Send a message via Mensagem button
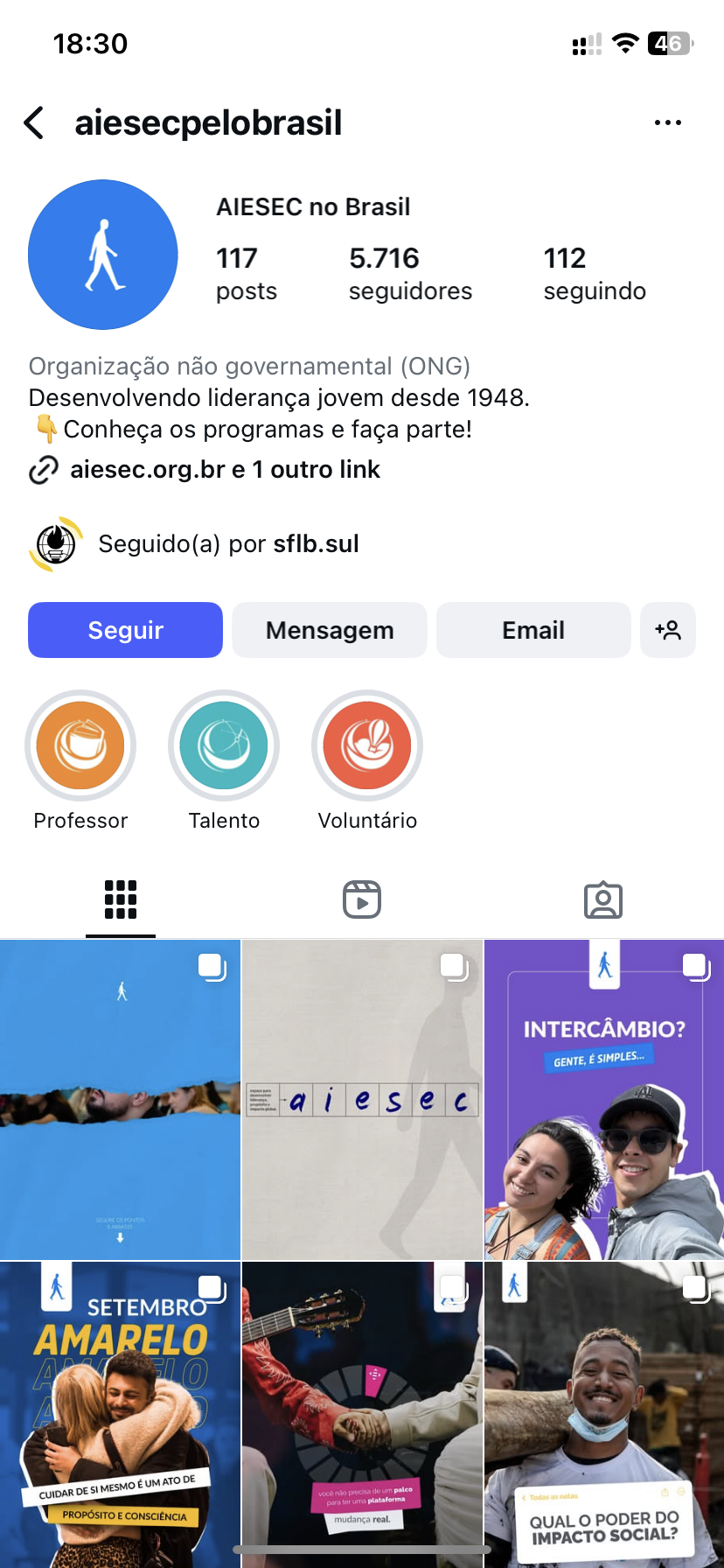The image size is (724, 1568). click(329, 630)
